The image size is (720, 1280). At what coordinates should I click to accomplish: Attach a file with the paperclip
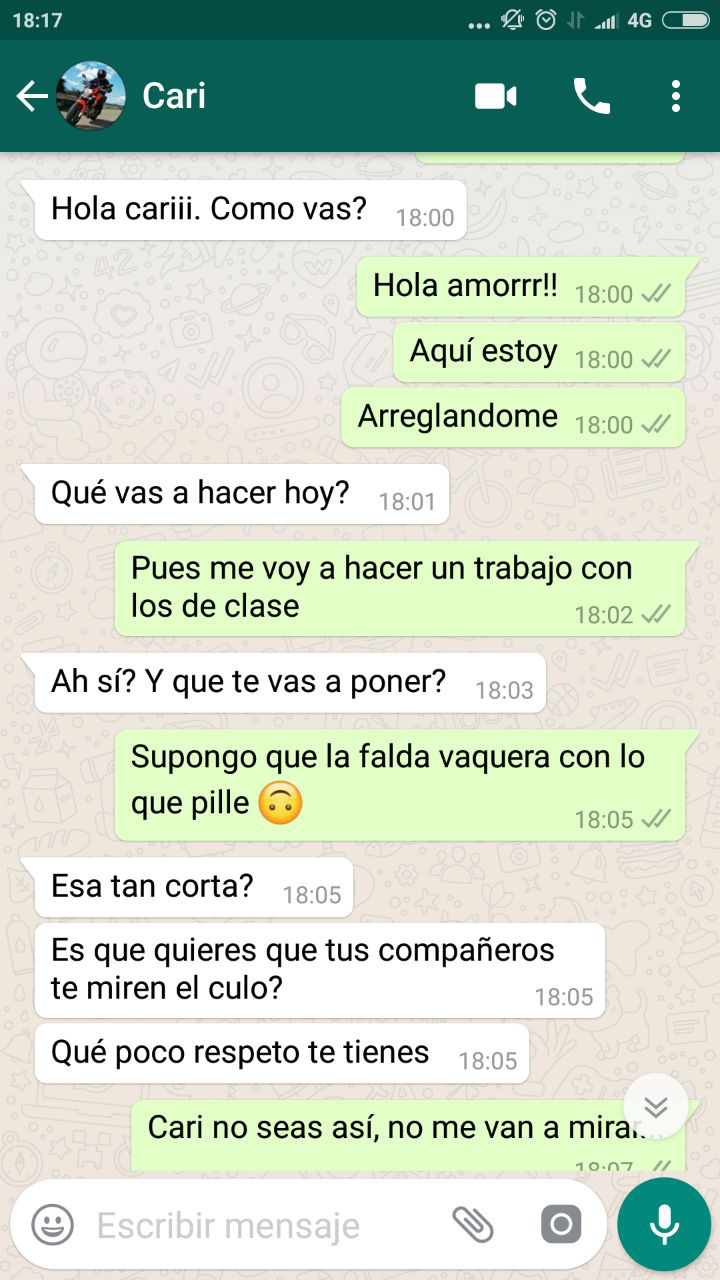pos(473,1224)
